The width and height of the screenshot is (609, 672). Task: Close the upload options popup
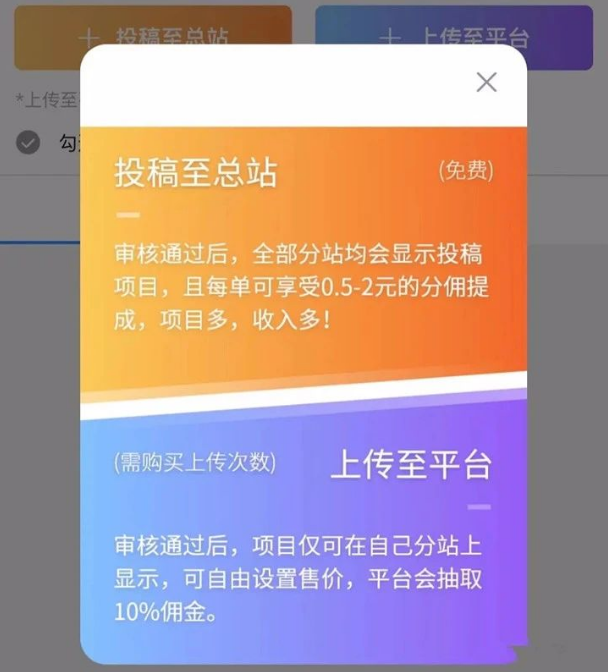pos(486,82)
